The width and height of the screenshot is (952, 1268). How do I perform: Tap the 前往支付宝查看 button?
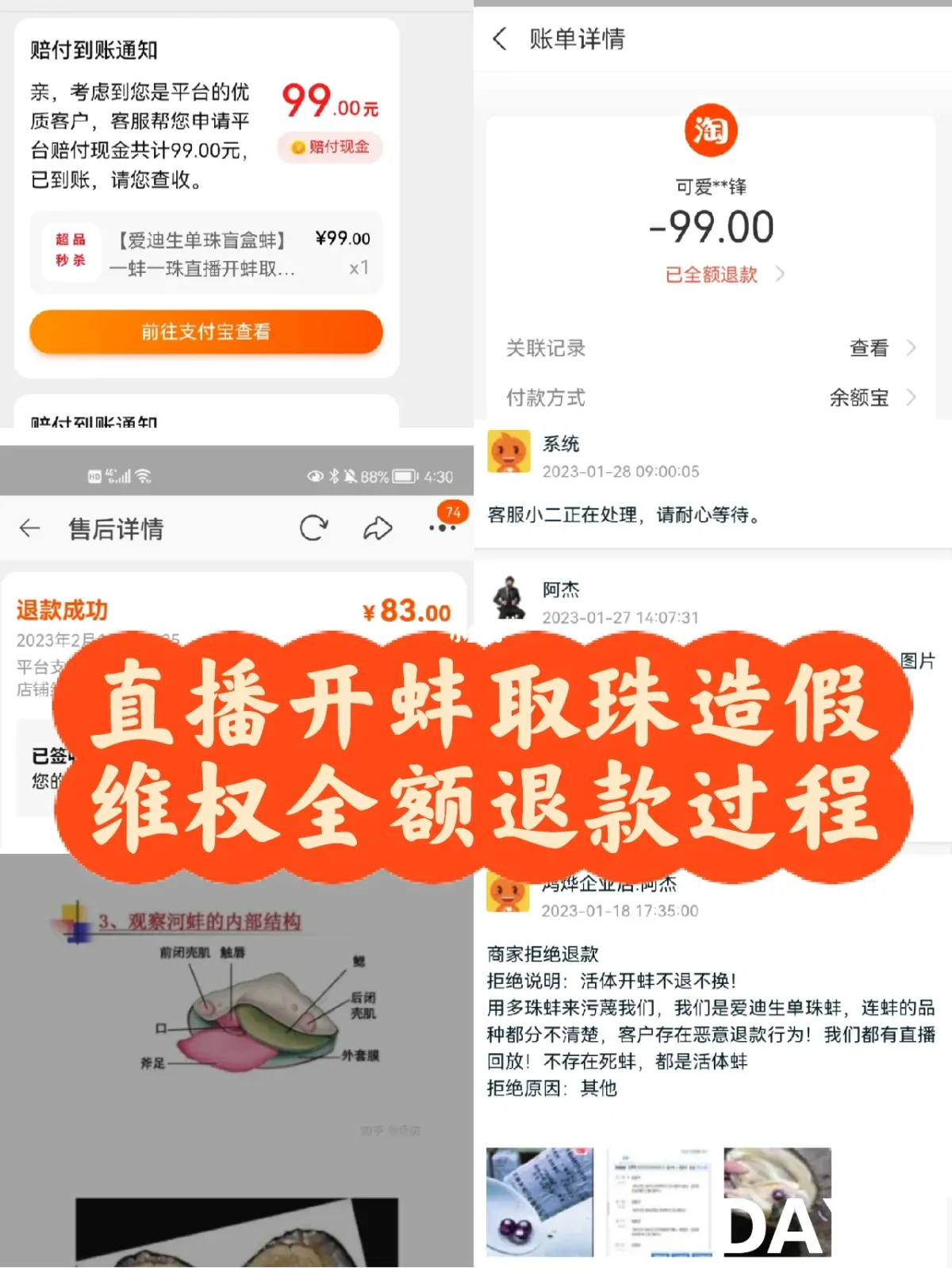tap(205, 332)
